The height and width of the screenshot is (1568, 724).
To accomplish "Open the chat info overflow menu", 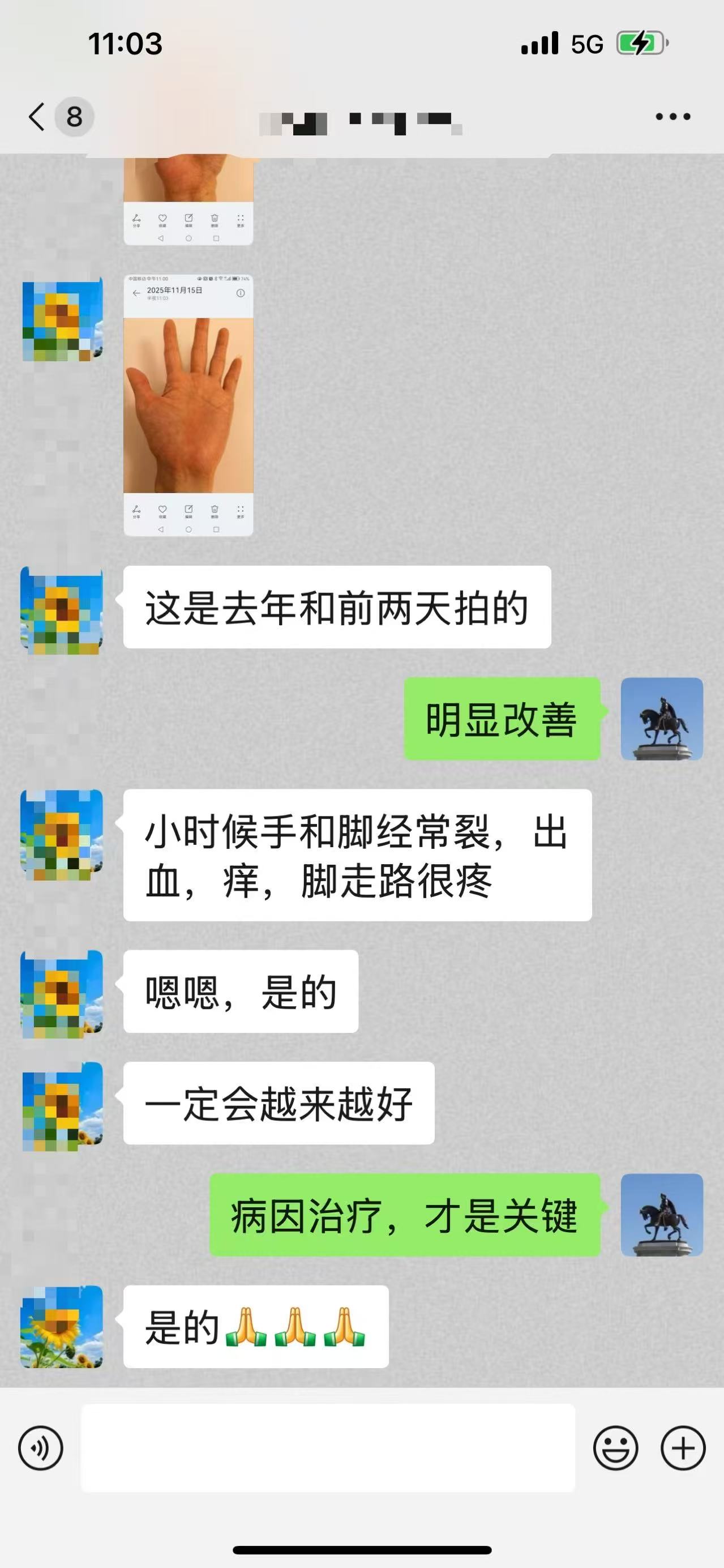I will pos(673,116).
